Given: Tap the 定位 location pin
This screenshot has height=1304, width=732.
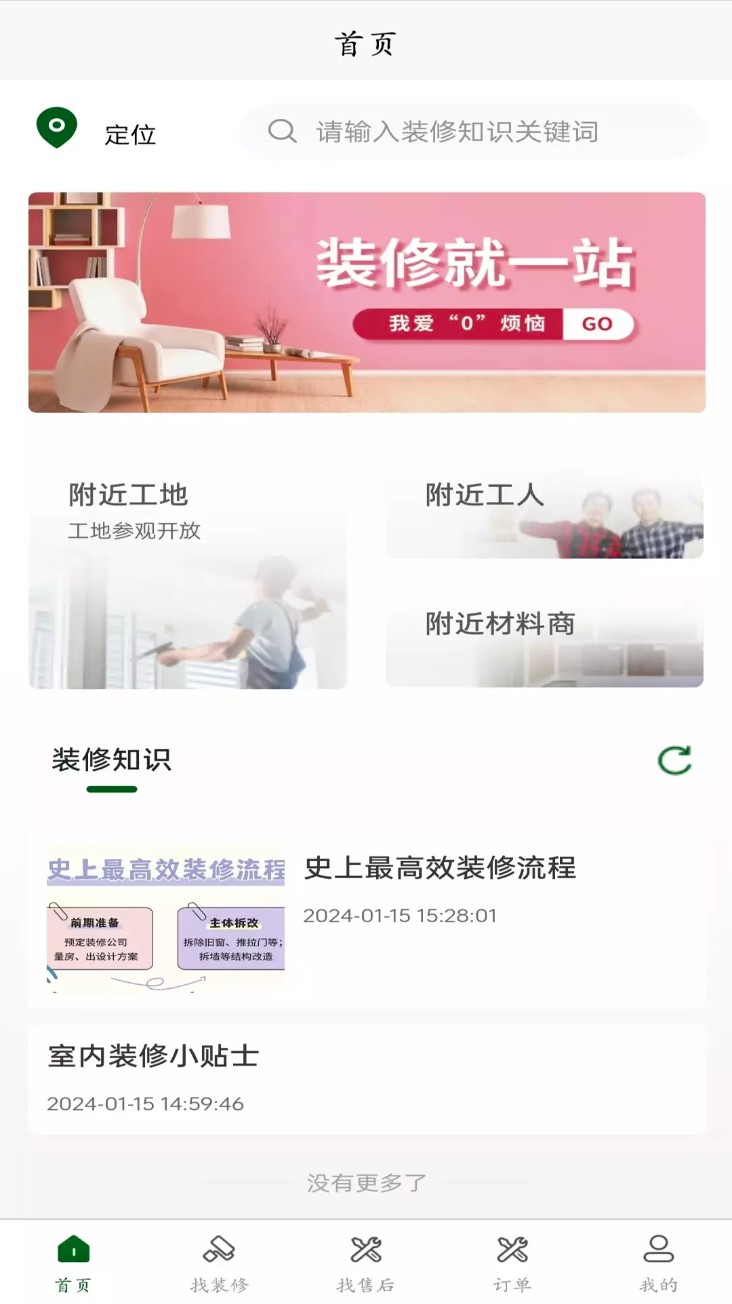Looking at the screenshot, I should [x=57, y=129].
